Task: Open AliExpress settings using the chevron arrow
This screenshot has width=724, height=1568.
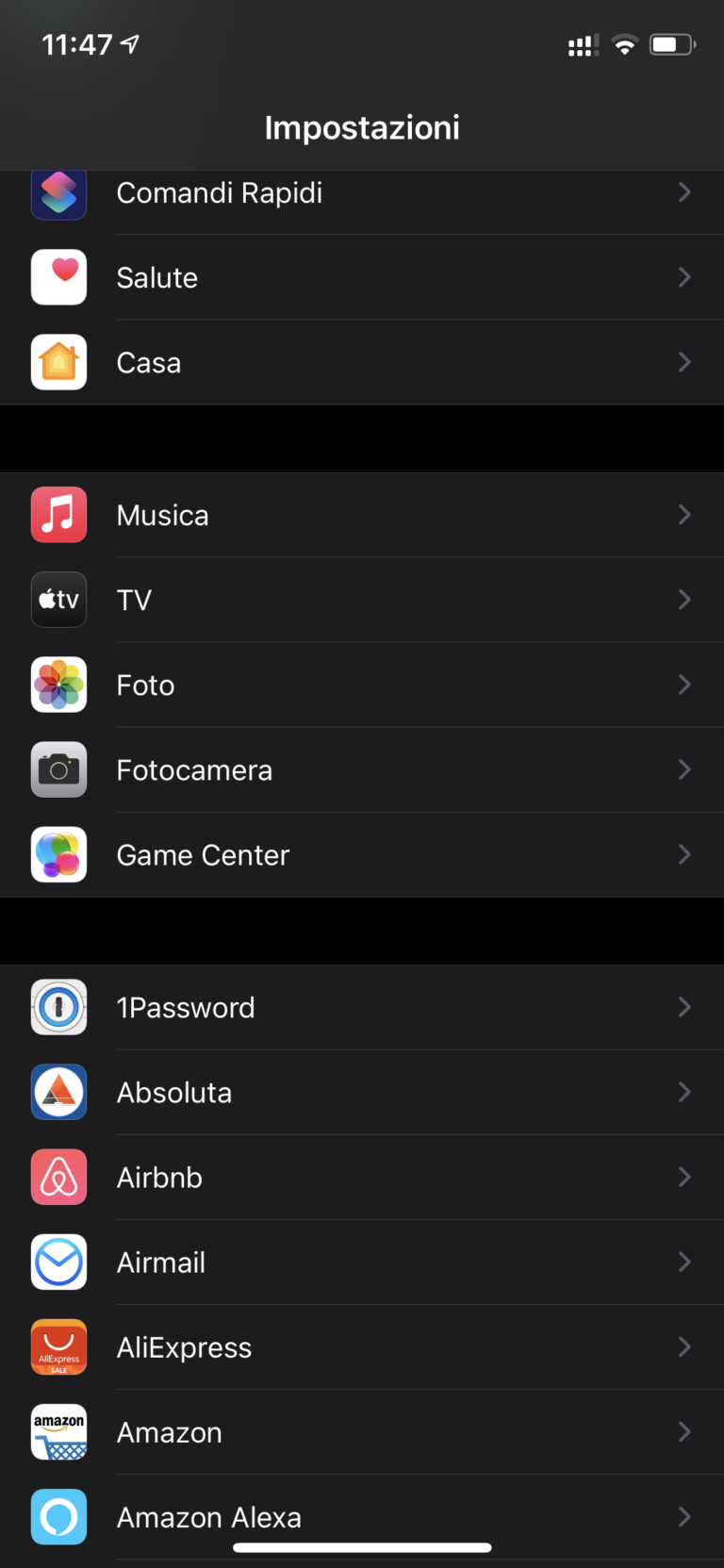Action: 684,1347
